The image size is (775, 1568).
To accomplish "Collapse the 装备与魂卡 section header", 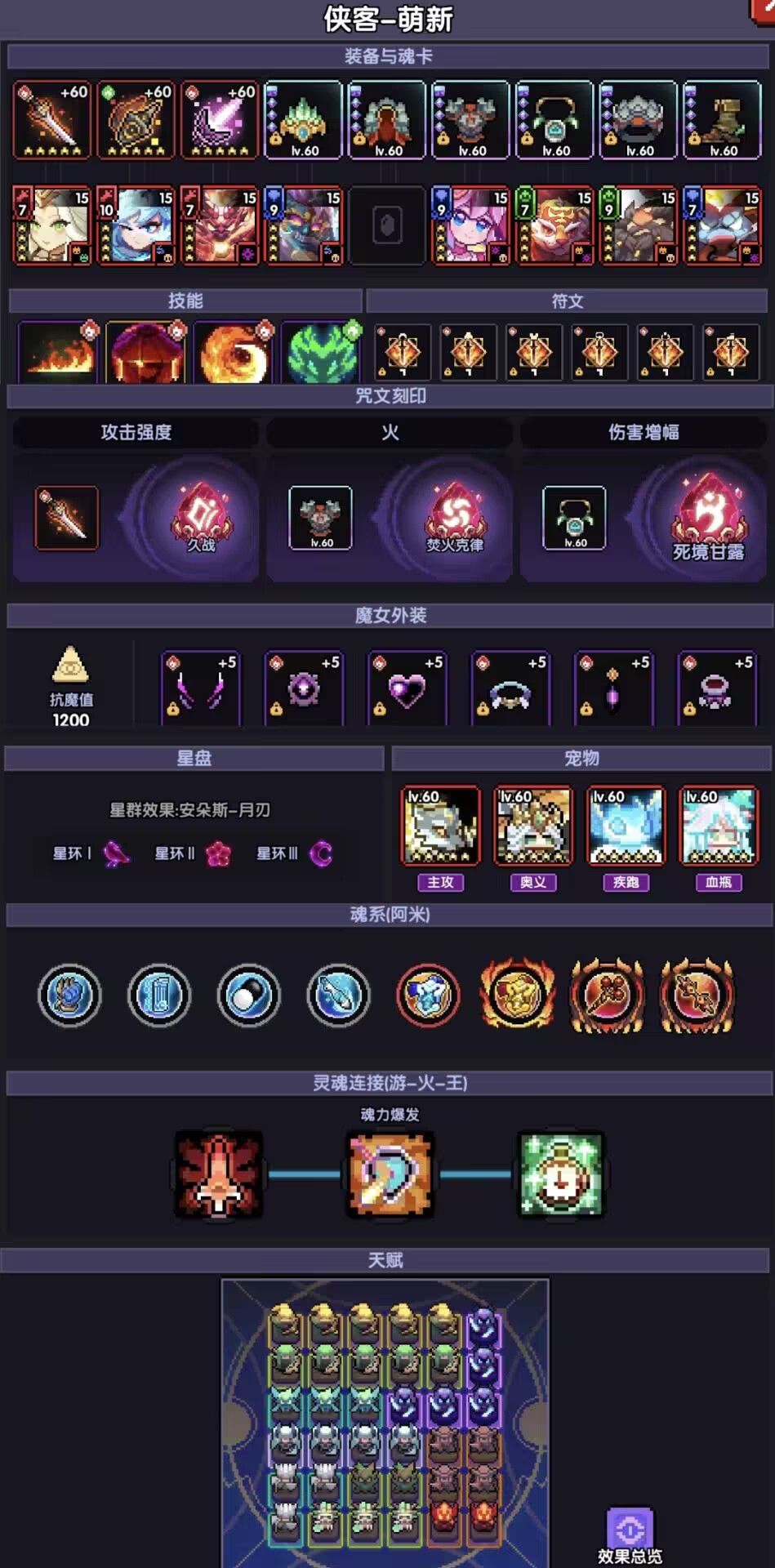I will click(x=387, y=56).
